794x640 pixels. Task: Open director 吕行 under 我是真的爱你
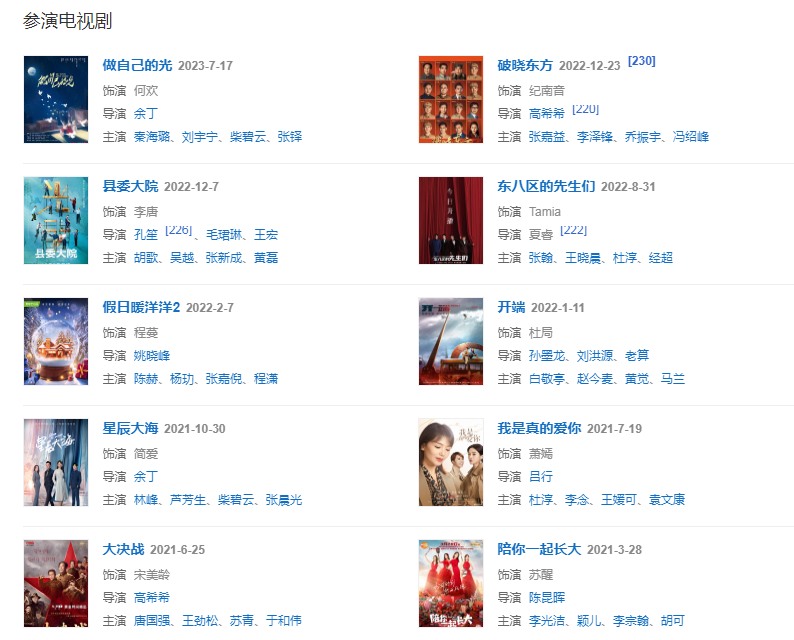click(541, 476)
